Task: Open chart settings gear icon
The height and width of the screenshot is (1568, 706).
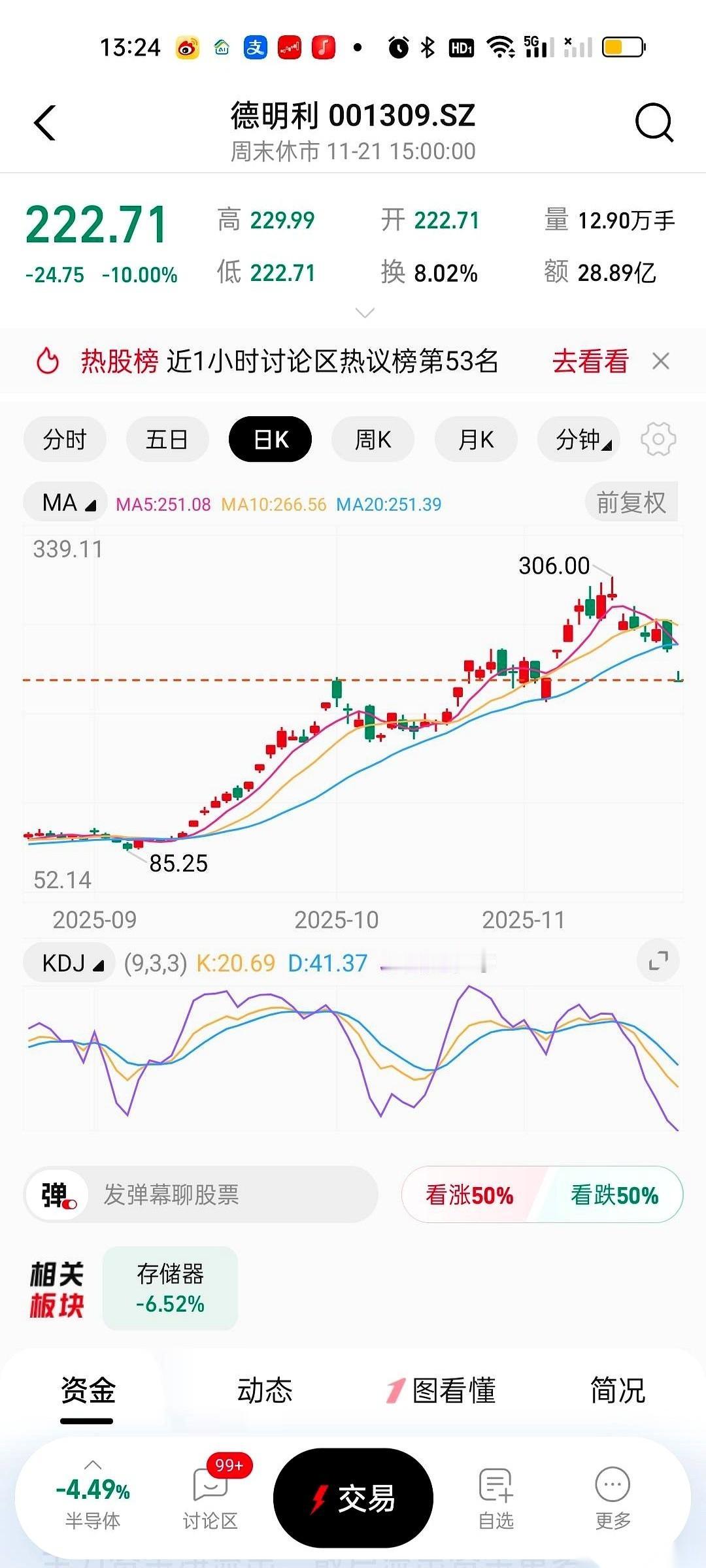Action: [x=658, y=439]
